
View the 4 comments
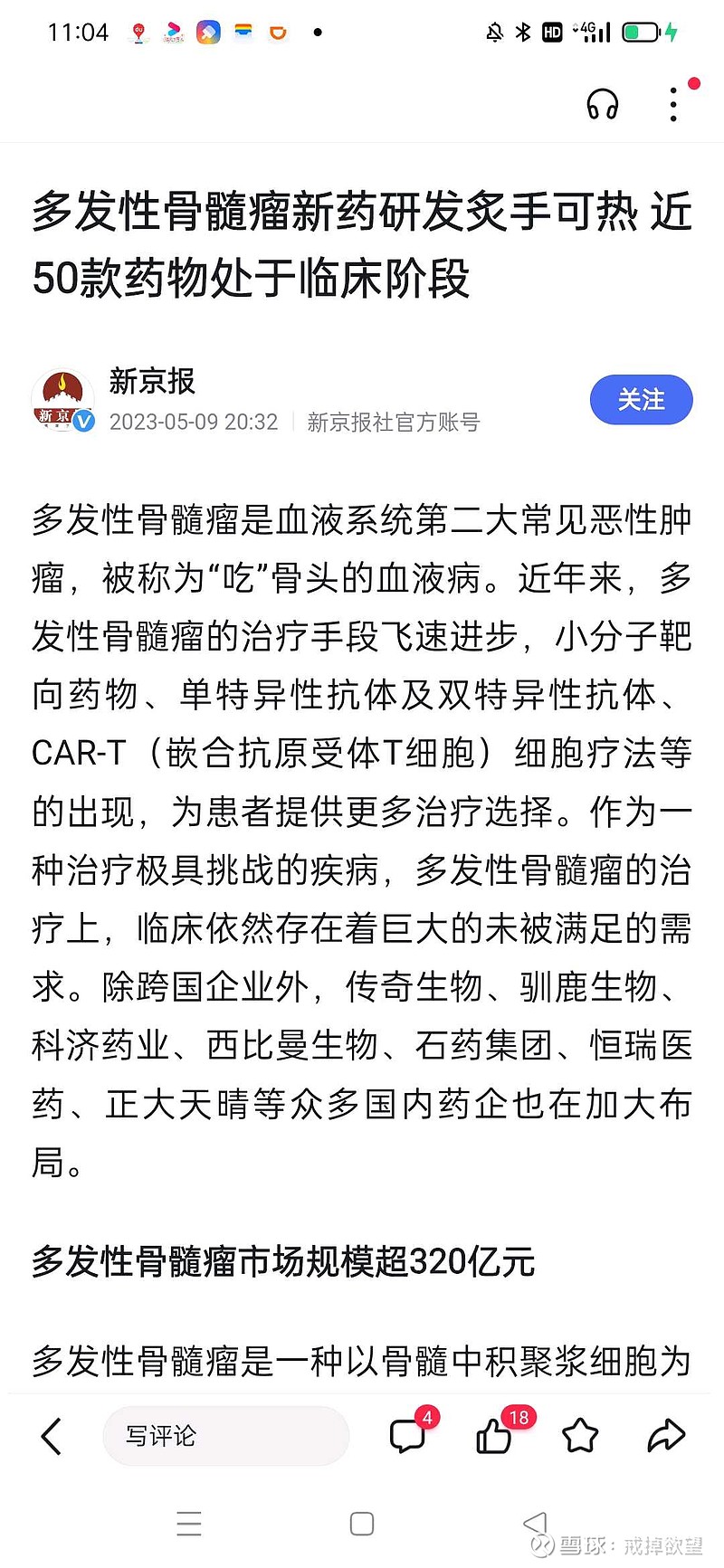click(x=407, y=1436)
